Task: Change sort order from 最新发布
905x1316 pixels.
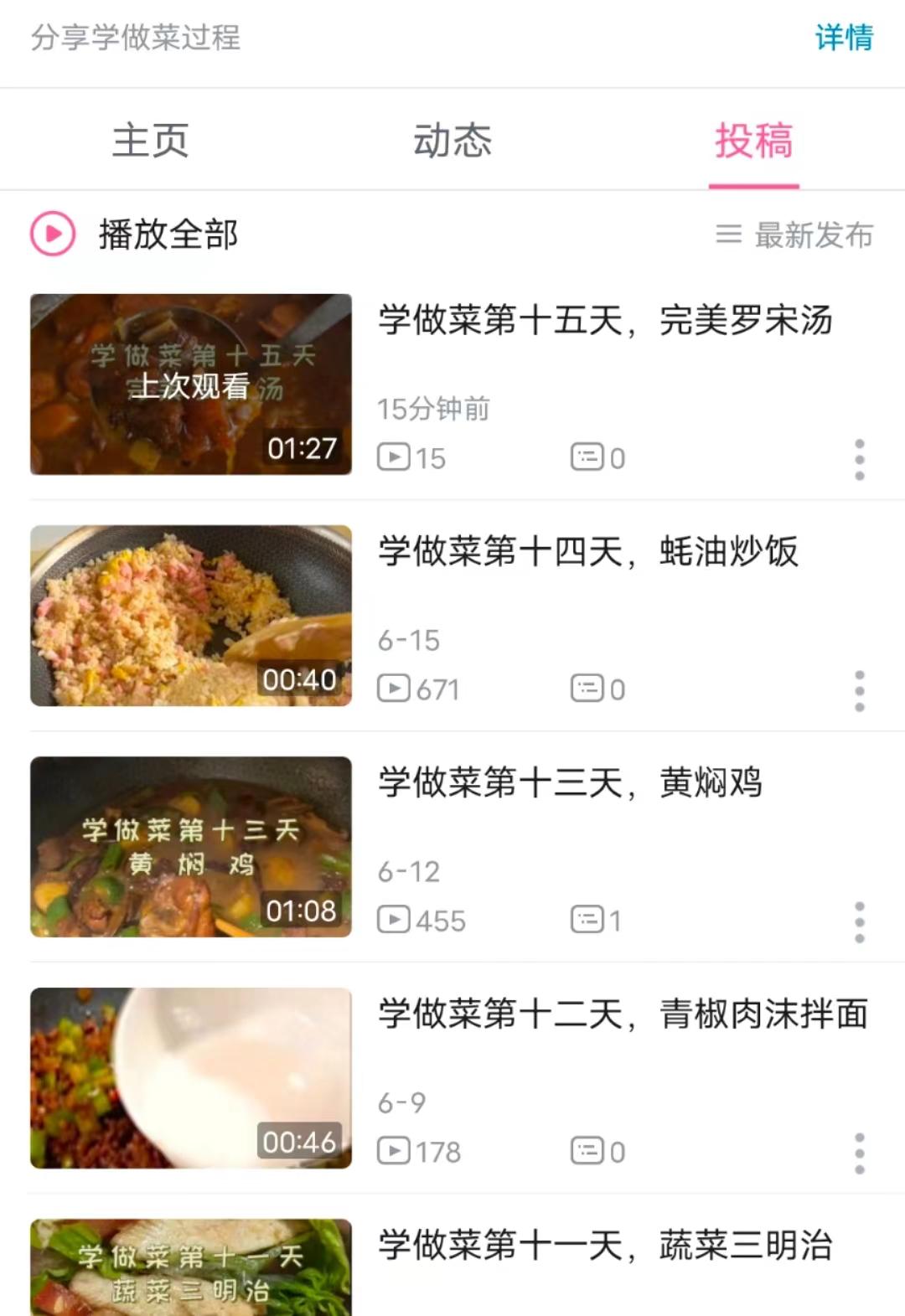Action: point(794,235)
